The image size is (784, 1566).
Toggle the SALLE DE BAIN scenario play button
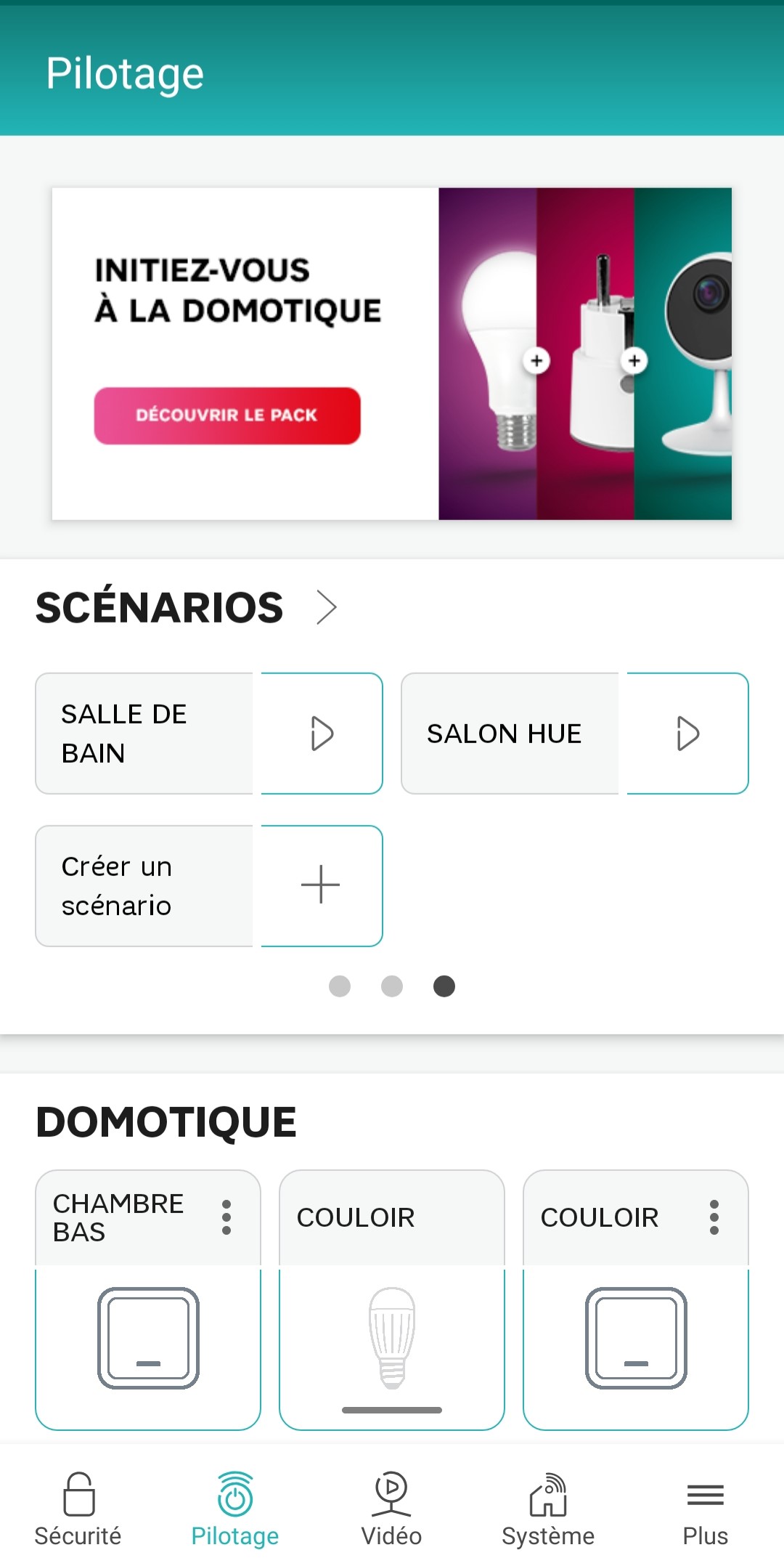coord(319,733)
